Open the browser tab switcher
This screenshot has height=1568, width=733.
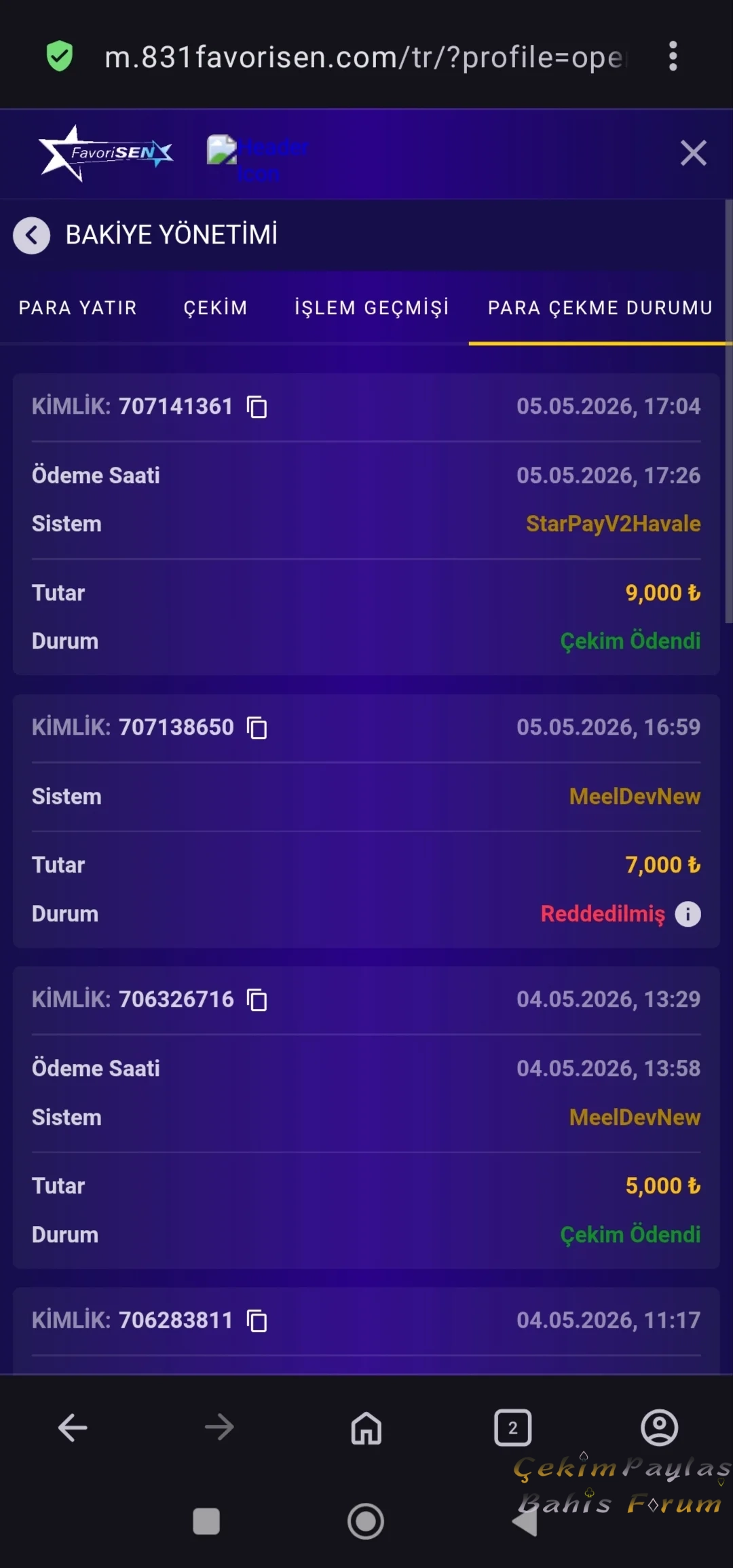pyautogui.click(x=513, y=1428)
